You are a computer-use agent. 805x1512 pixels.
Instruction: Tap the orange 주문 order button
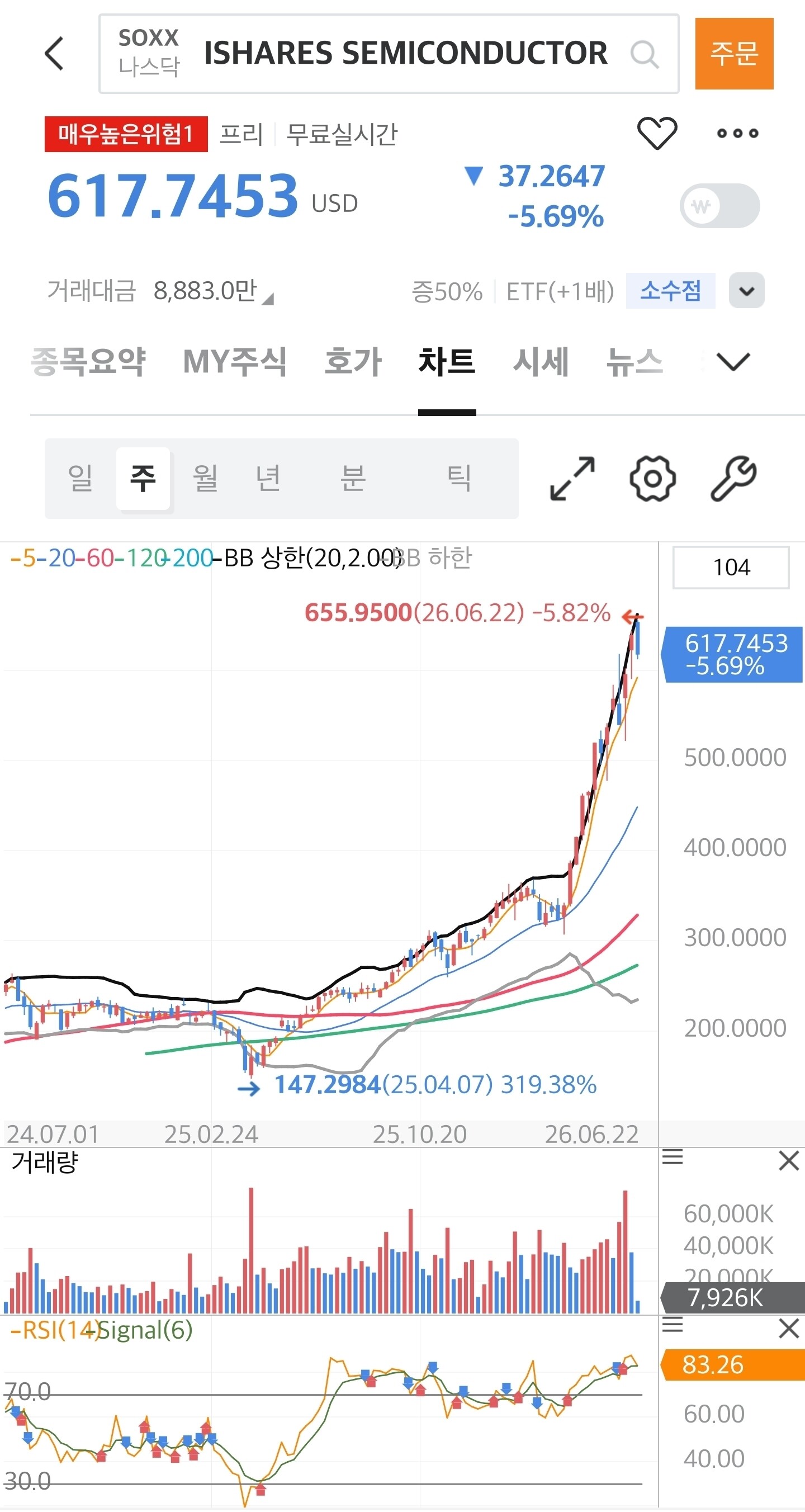733,54
